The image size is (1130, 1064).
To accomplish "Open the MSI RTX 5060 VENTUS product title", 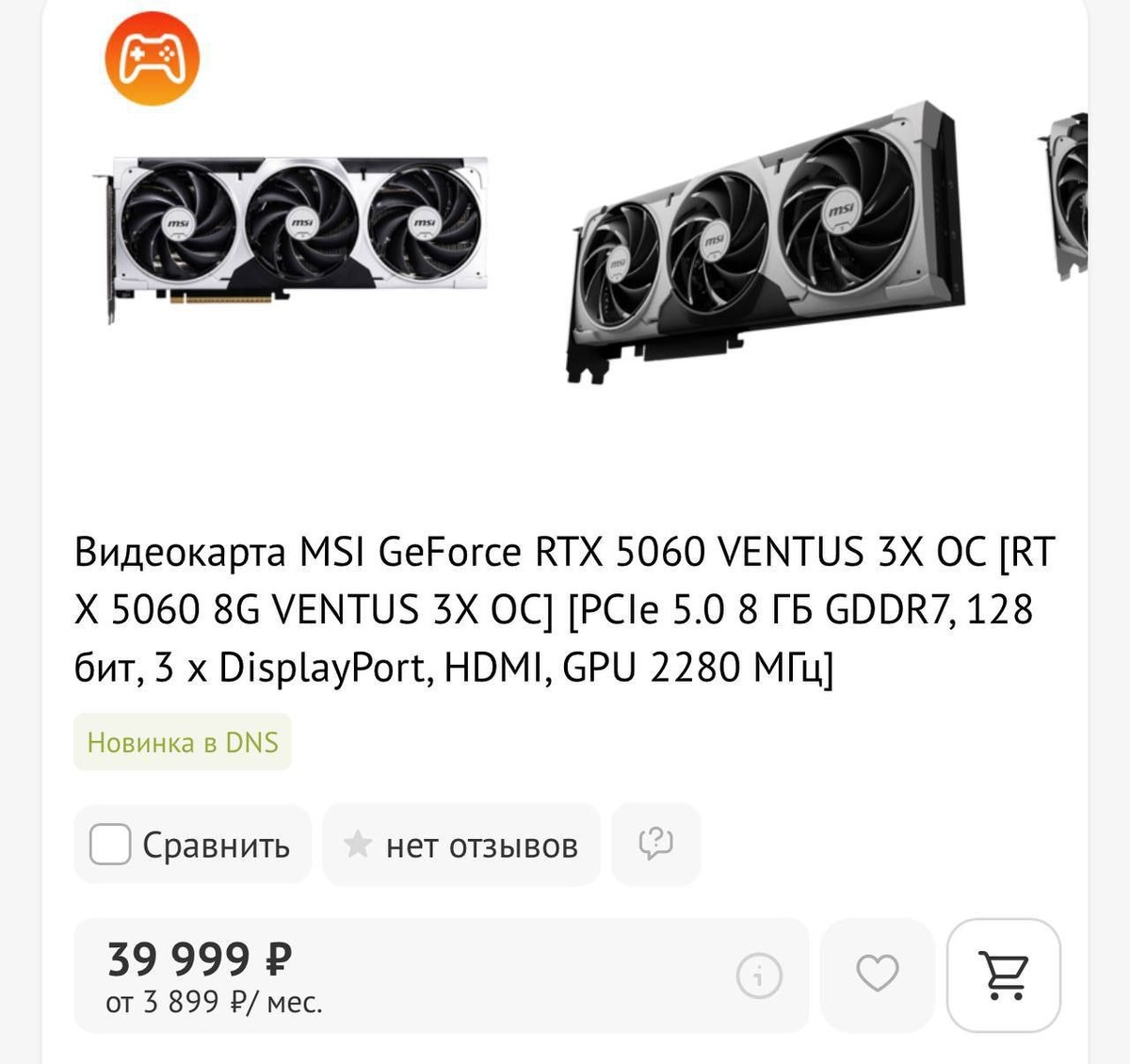I will coord(565,609).
